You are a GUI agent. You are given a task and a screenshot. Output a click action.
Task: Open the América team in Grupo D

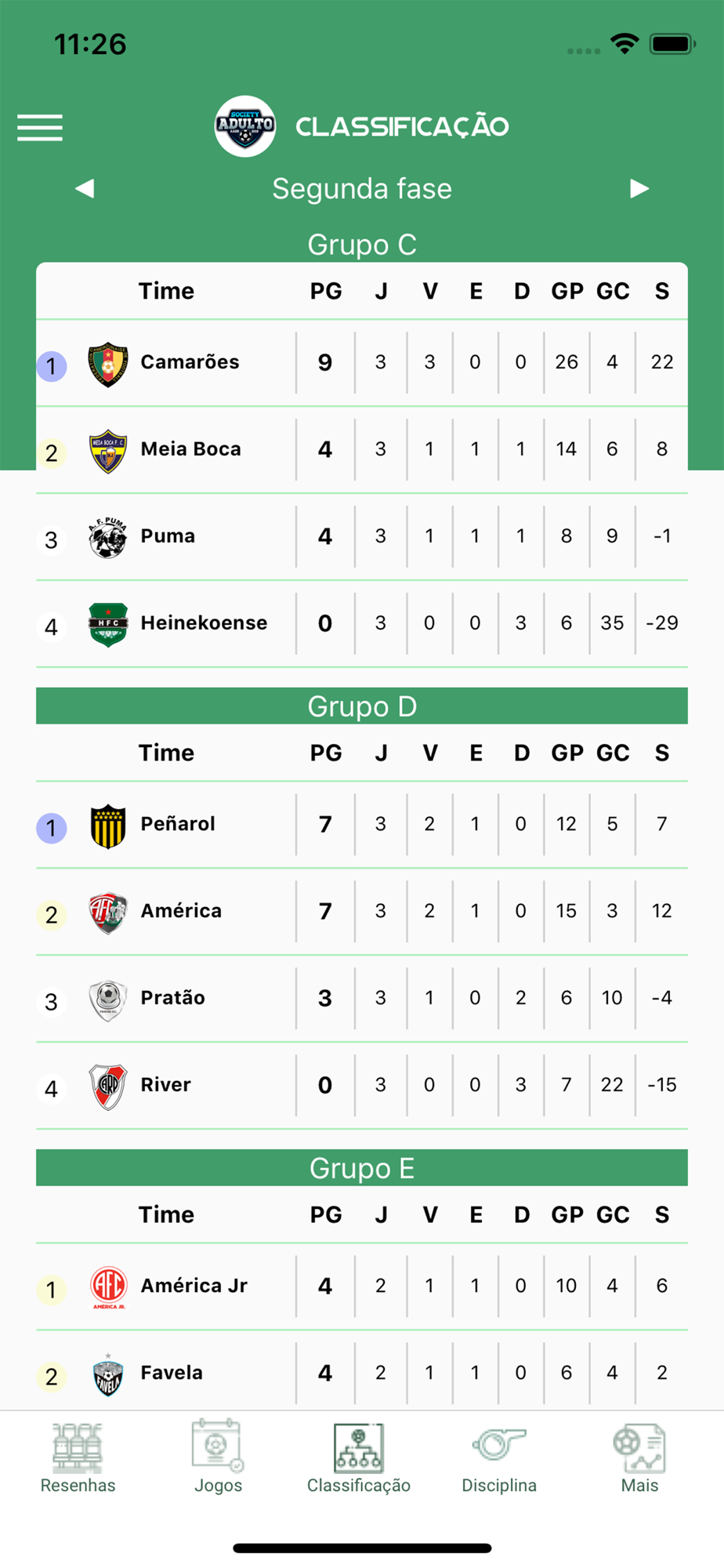pos(362,912)
